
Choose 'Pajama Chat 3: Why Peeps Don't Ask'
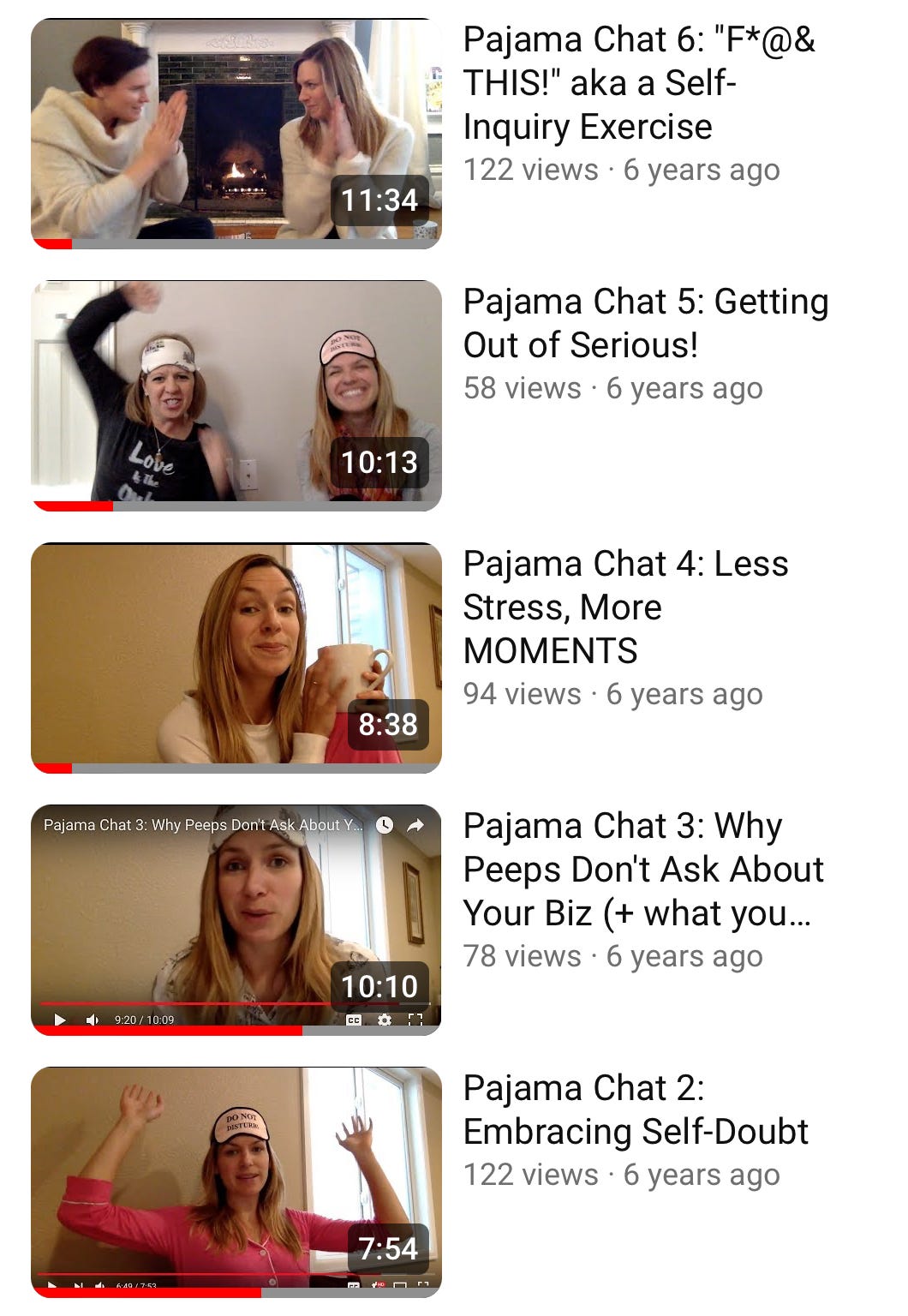[x=642, y=869]
